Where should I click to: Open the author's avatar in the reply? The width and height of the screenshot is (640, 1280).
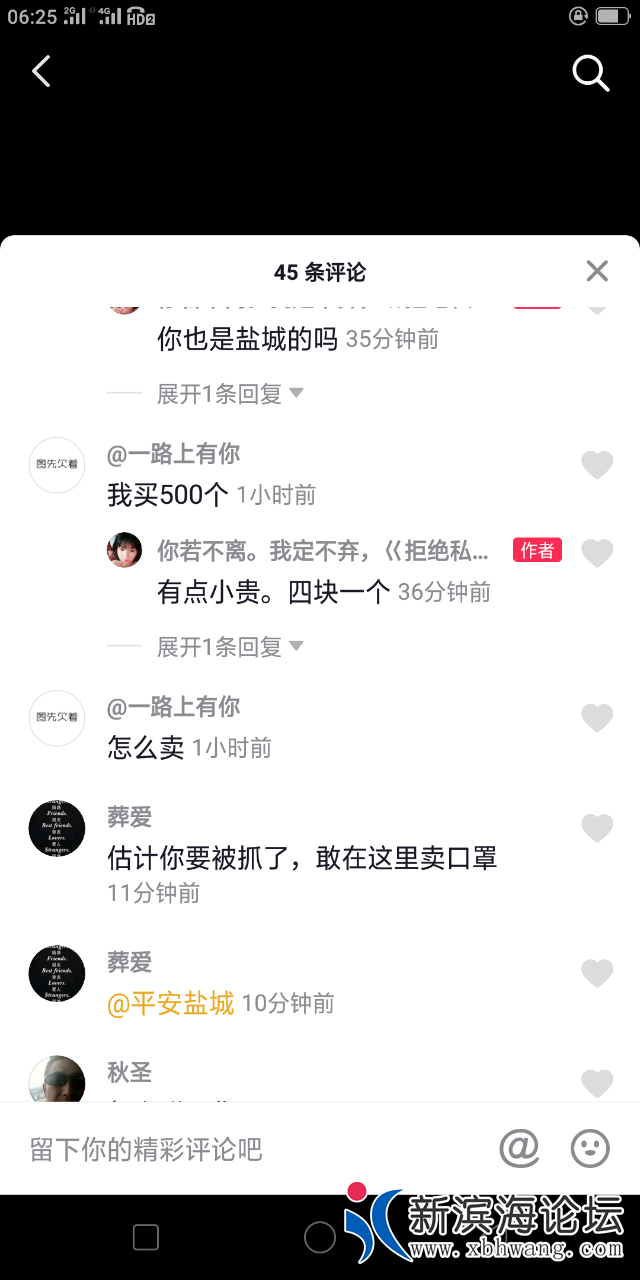tap(125, 550)
